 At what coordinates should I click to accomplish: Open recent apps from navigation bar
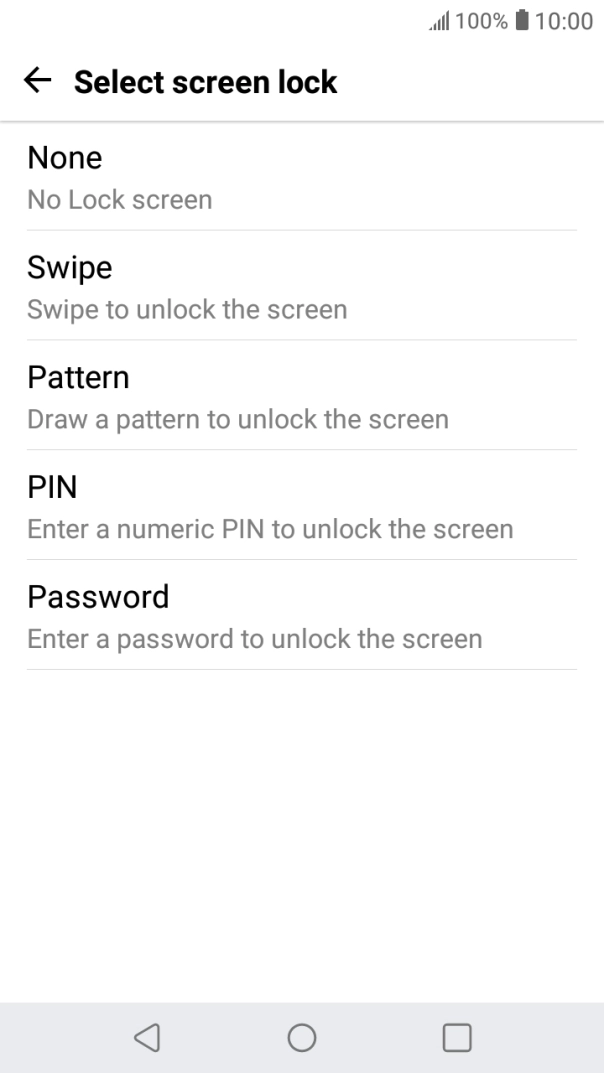tap(457, 1037)
